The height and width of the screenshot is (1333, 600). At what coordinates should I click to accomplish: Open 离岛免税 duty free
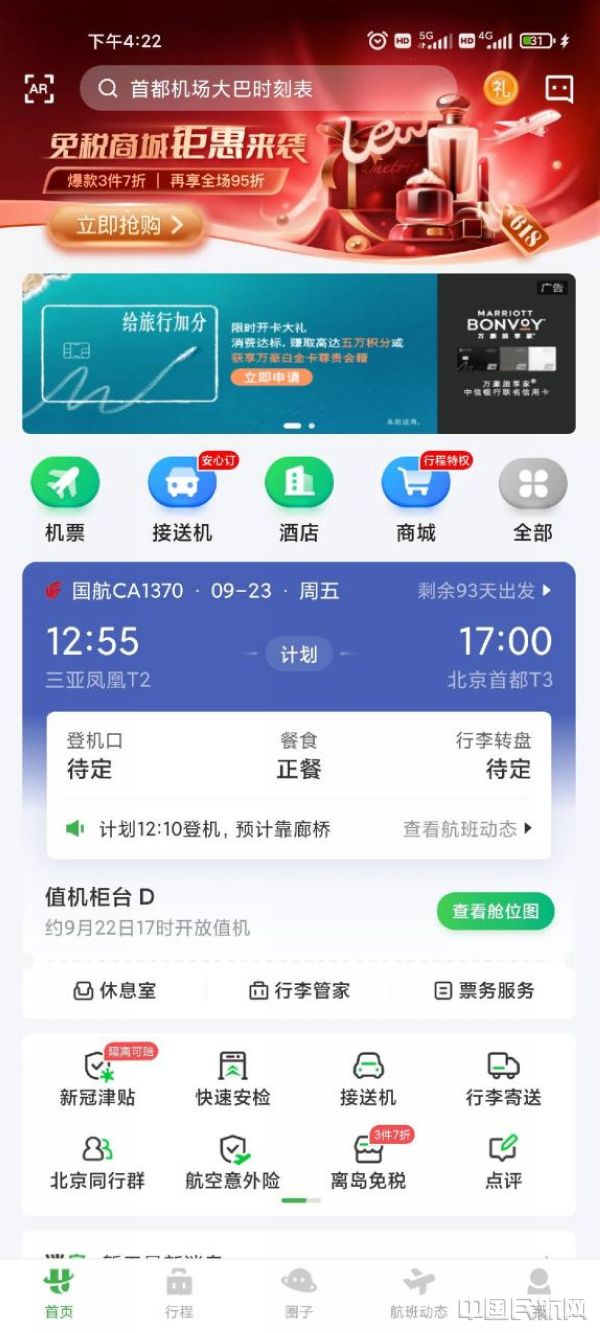point(368,1162)
